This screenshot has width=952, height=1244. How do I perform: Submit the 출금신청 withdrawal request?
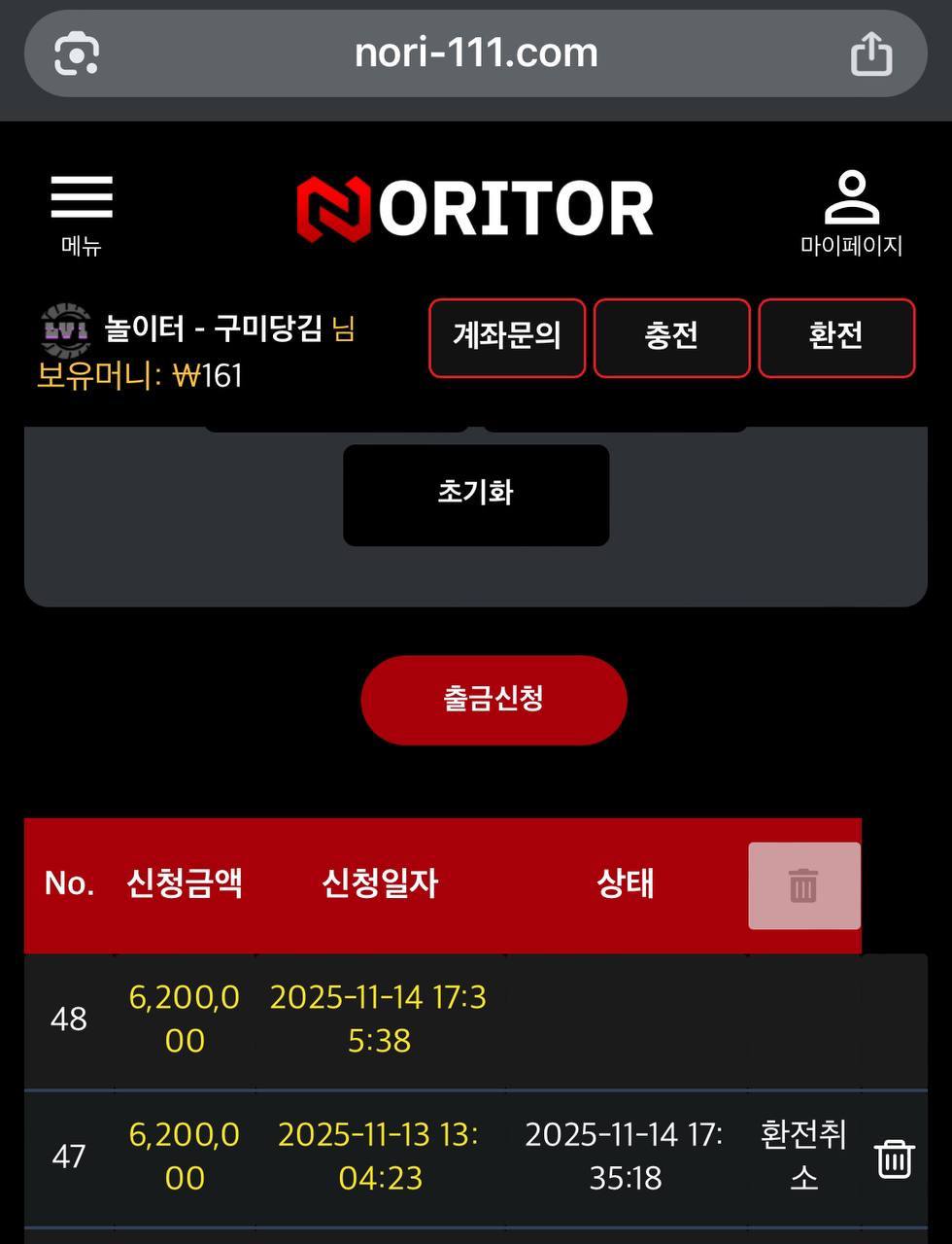point(493,700)
